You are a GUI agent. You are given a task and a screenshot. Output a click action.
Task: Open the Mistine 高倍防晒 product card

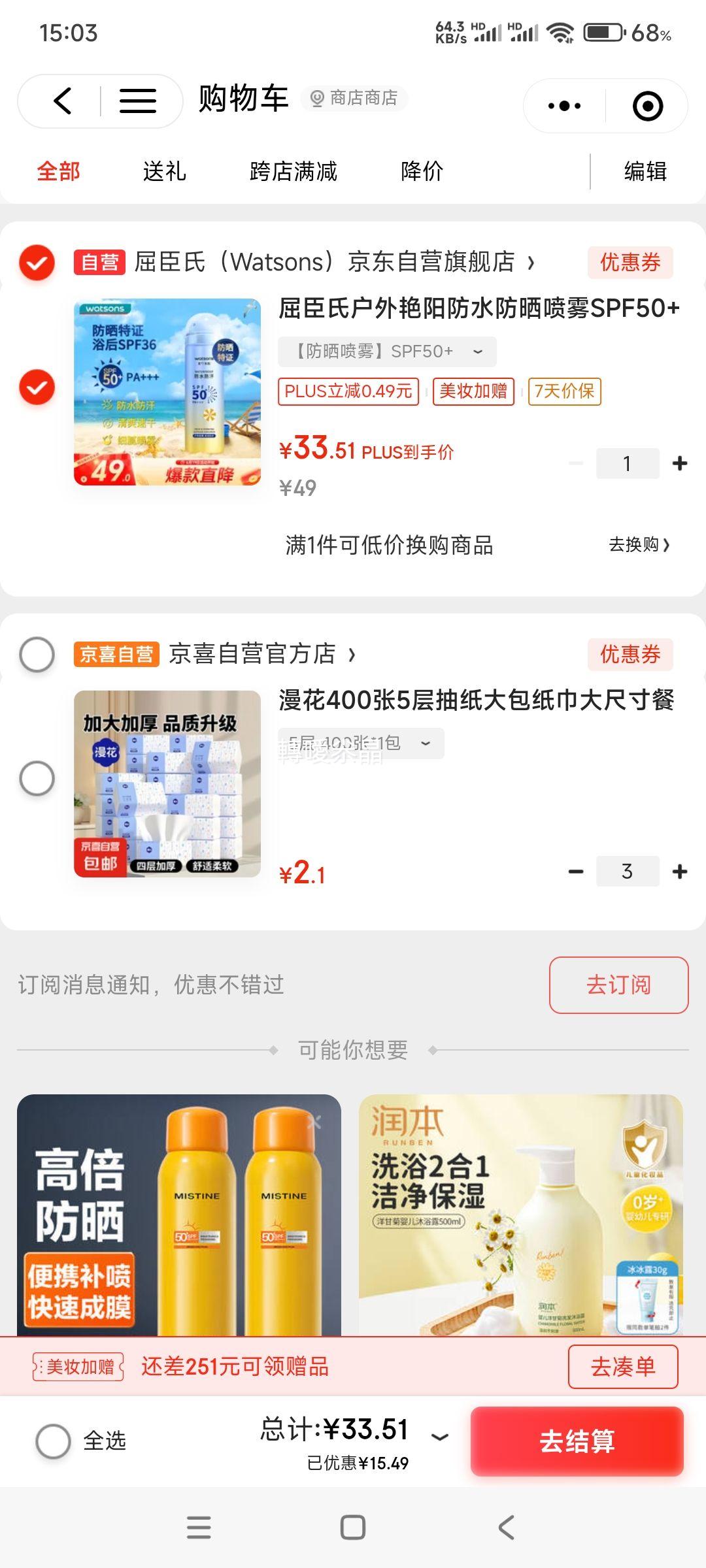(179, 1214)
